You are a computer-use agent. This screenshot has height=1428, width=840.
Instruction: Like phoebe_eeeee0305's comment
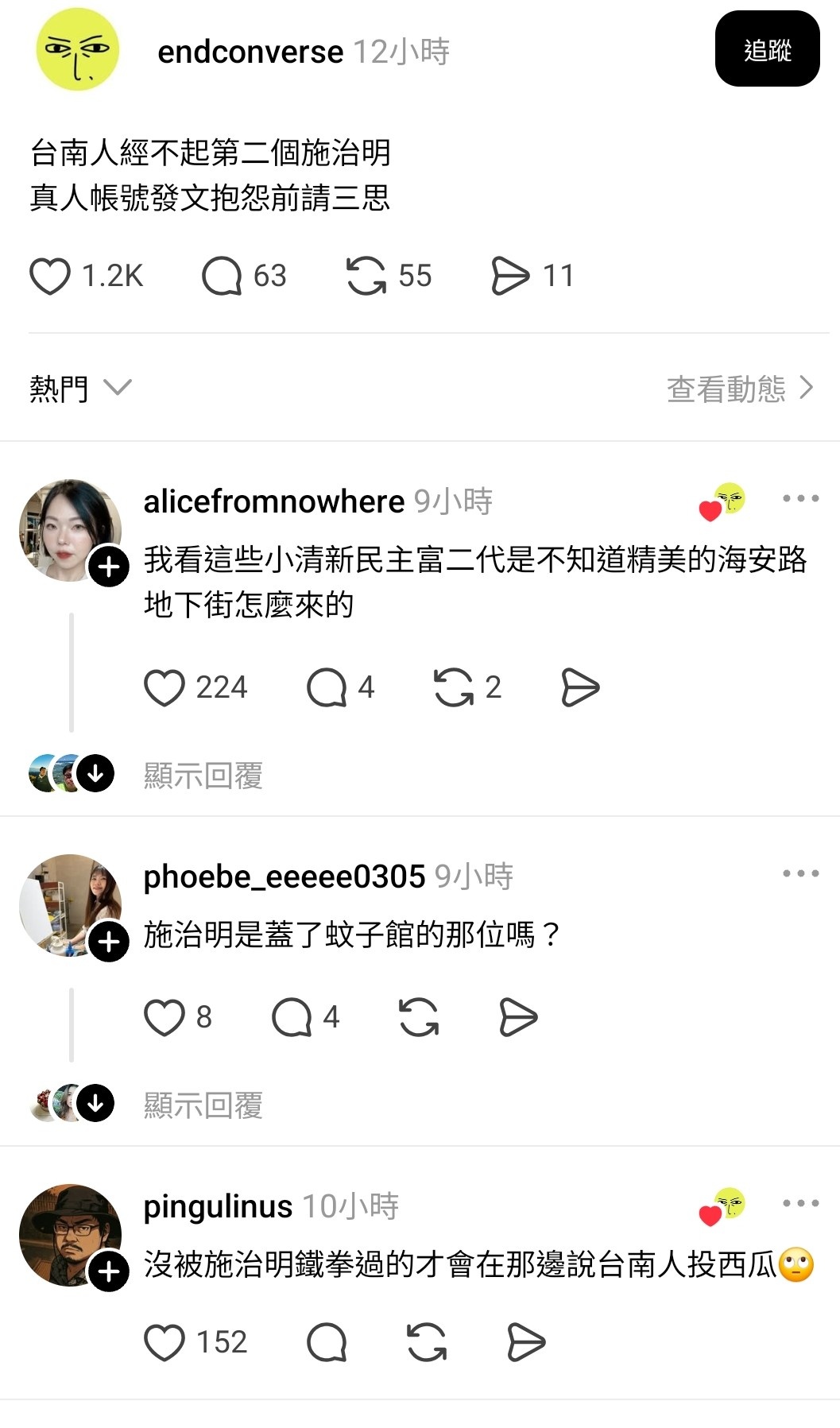[x=165, y=1017]
